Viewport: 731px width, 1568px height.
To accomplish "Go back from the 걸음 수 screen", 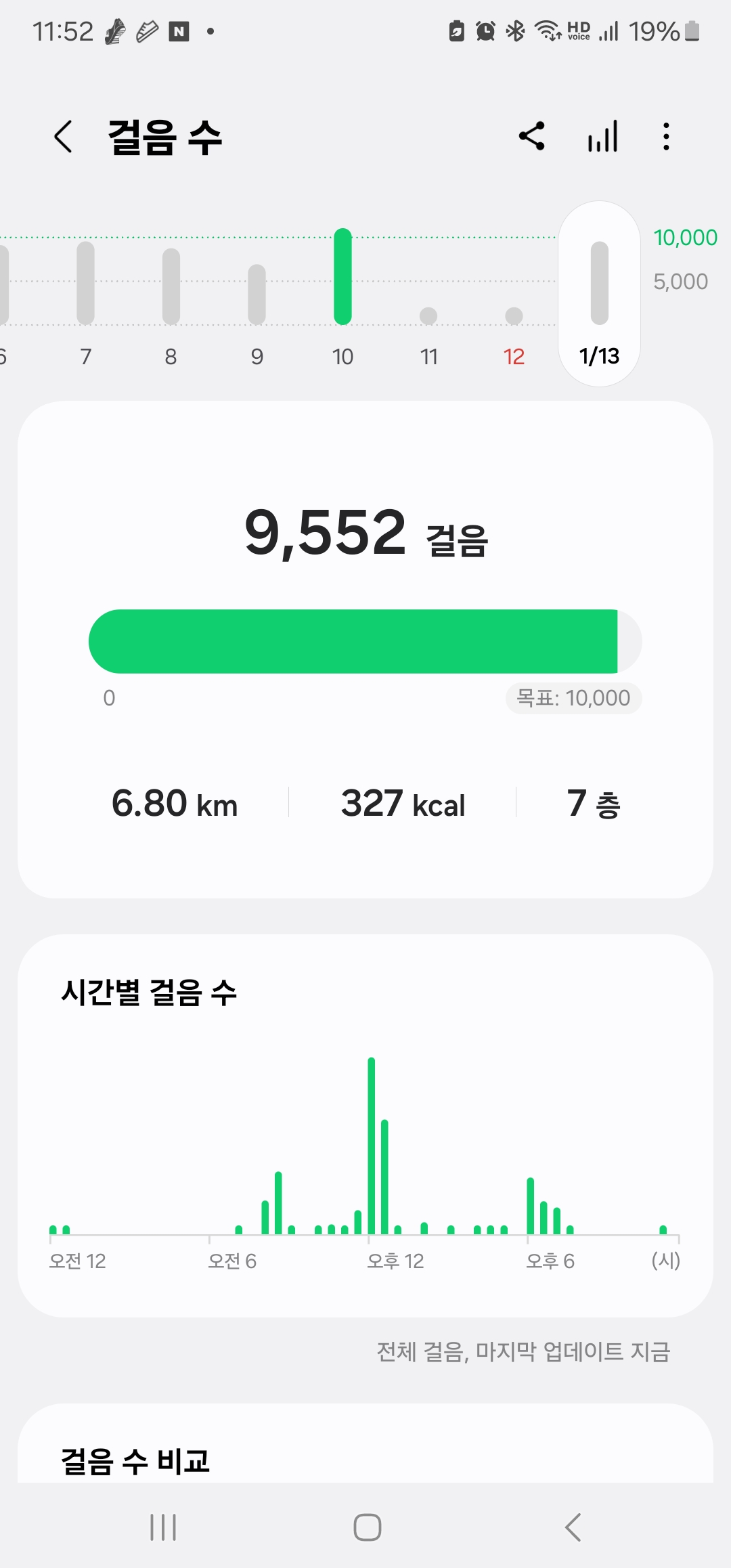I will click(x=64, y=137).
